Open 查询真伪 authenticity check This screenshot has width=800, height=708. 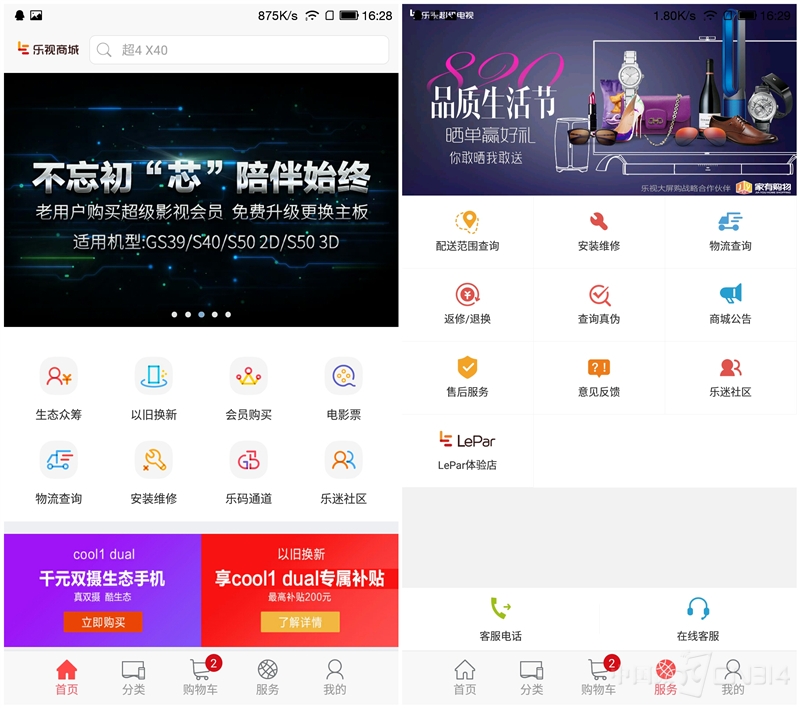pos(599,304)
